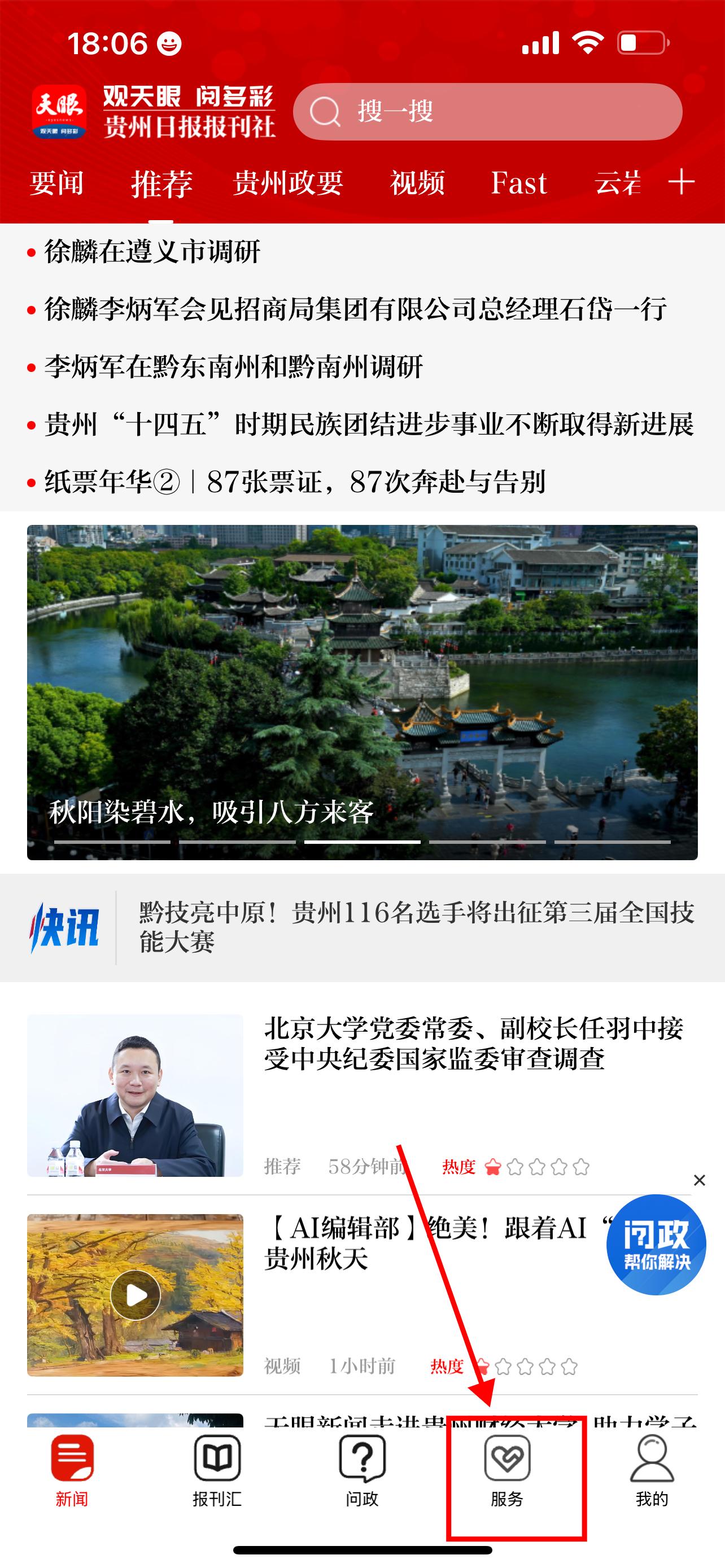Open article about 北京大学副校长任羽中
The height and width of the screenshot is (1568, 725).
click(x=473, y=1043)
